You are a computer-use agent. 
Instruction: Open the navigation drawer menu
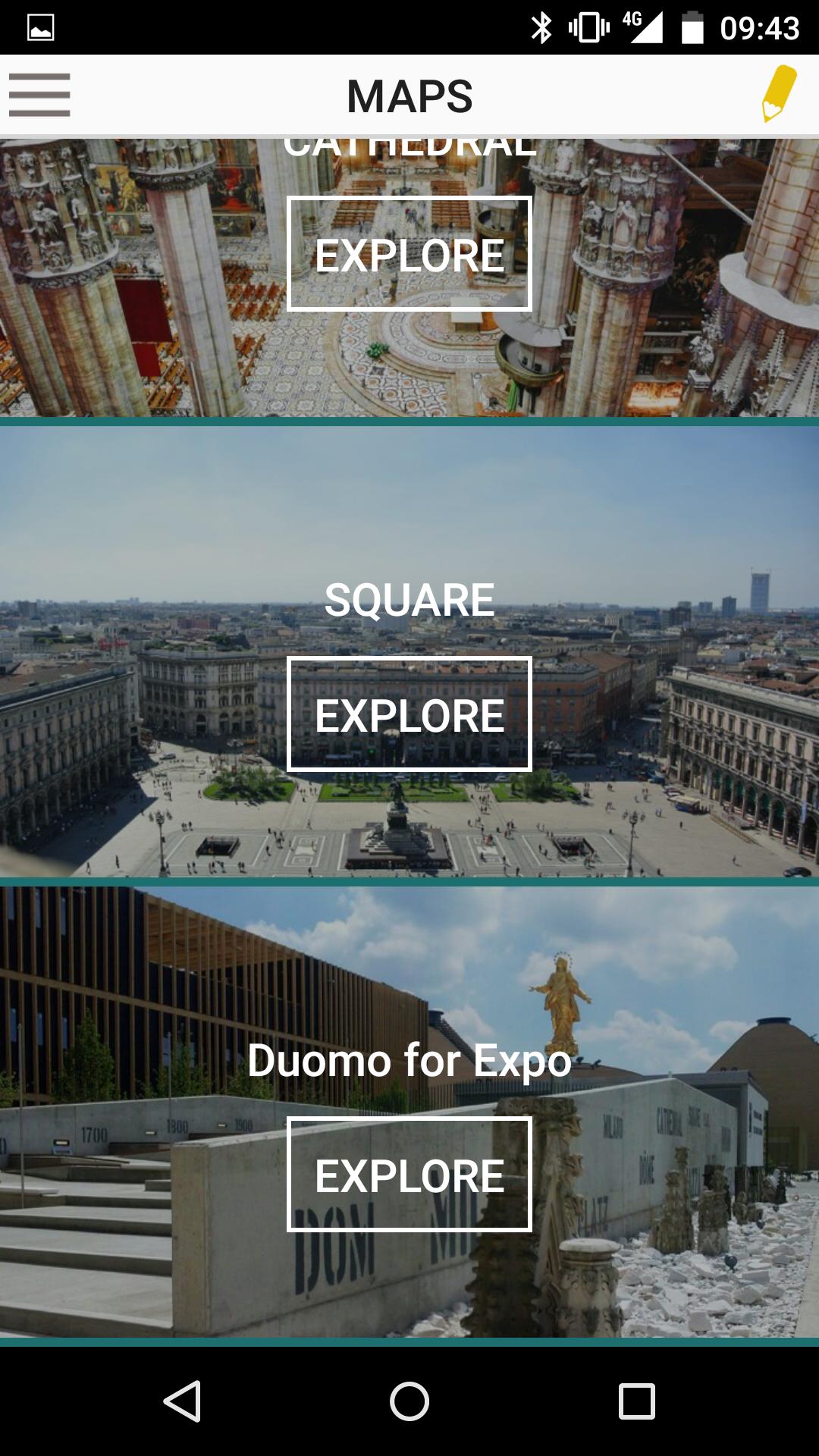[x=39, y=94]
